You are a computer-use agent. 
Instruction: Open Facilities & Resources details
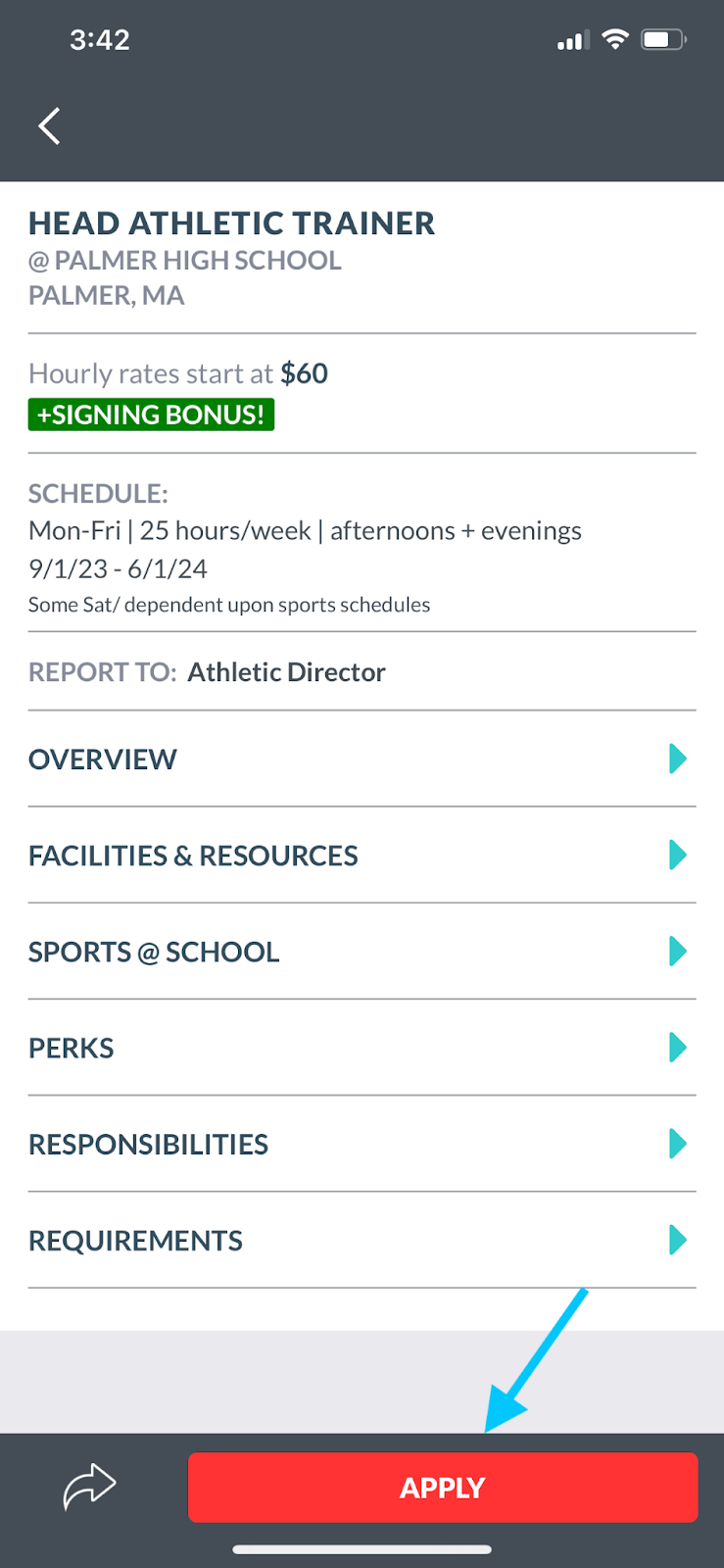[361, 856]
